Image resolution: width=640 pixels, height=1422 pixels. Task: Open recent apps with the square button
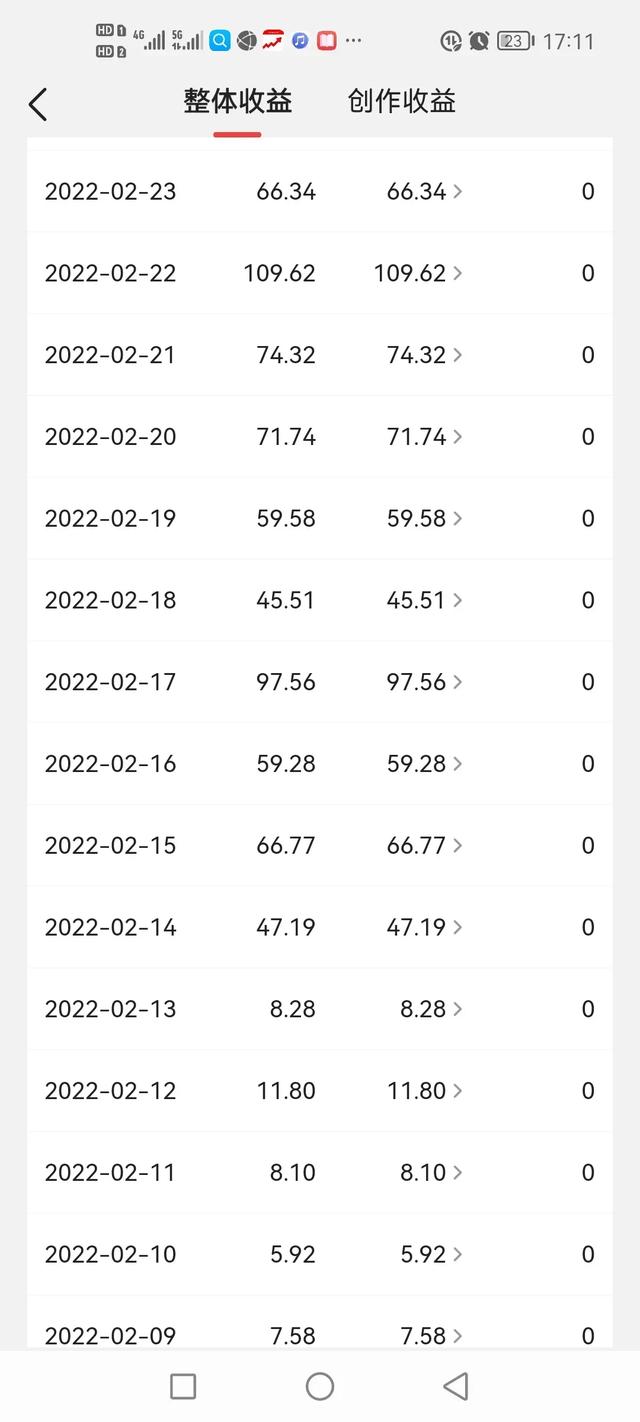coord(183,1386)
